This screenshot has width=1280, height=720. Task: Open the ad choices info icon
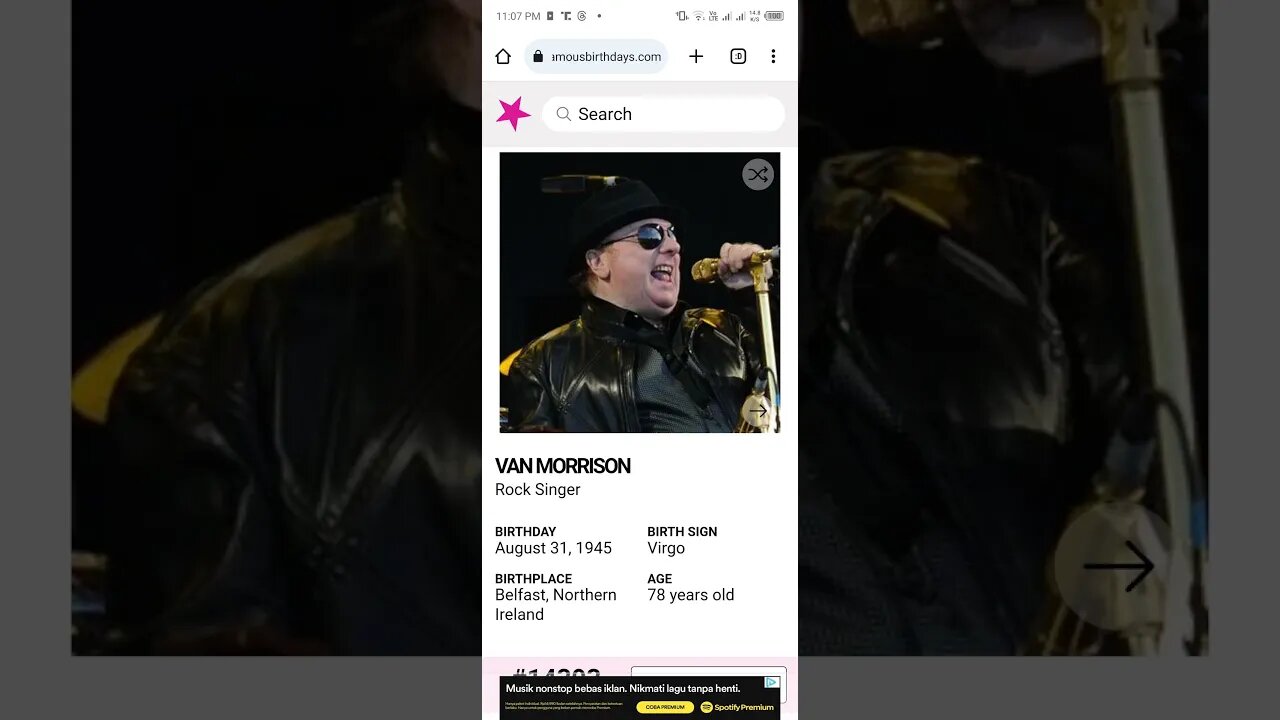pos(771,683)
